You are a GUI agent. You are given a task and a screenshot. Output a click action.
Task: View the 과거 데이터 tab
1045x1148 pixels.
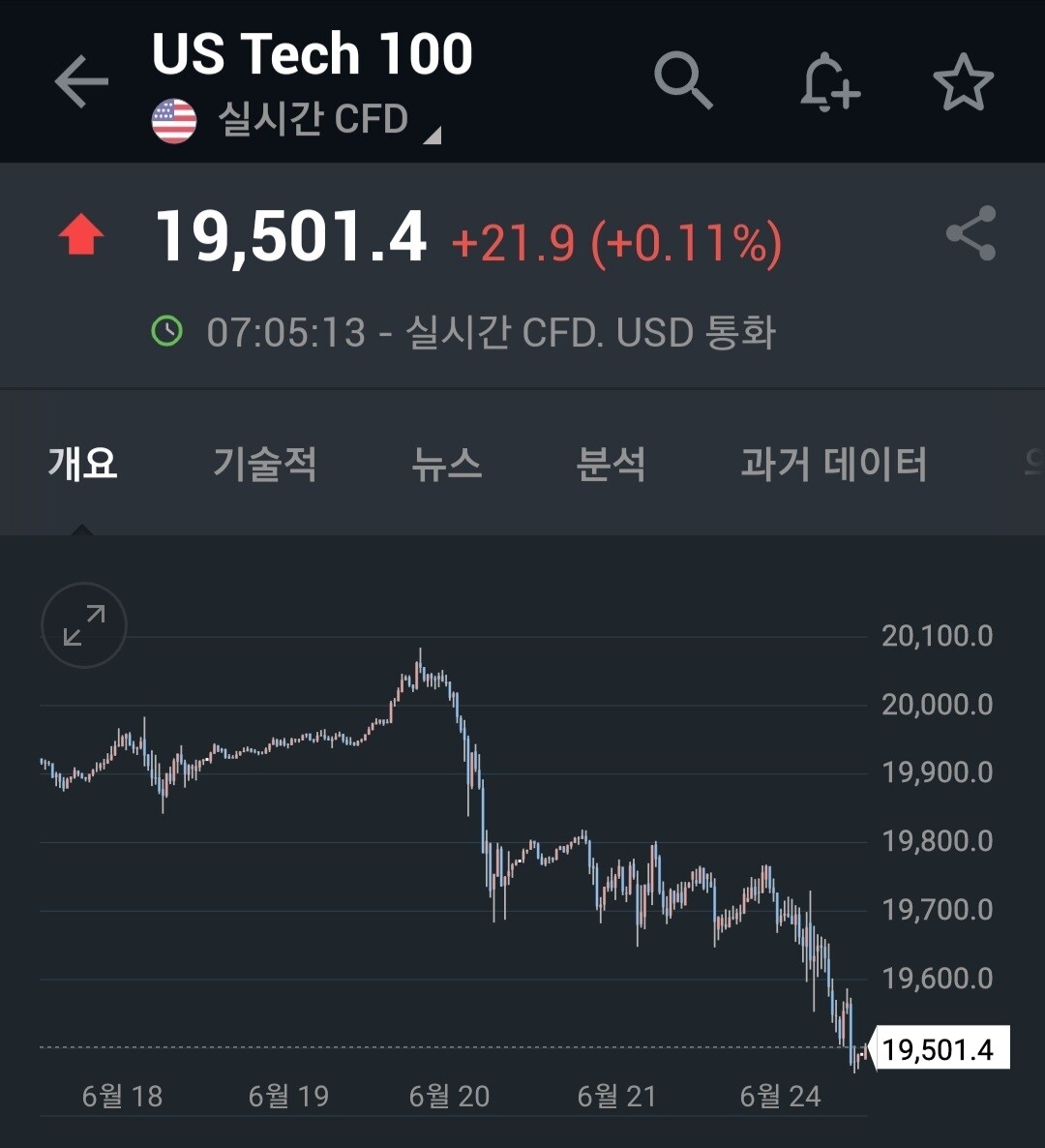(834, 465)
